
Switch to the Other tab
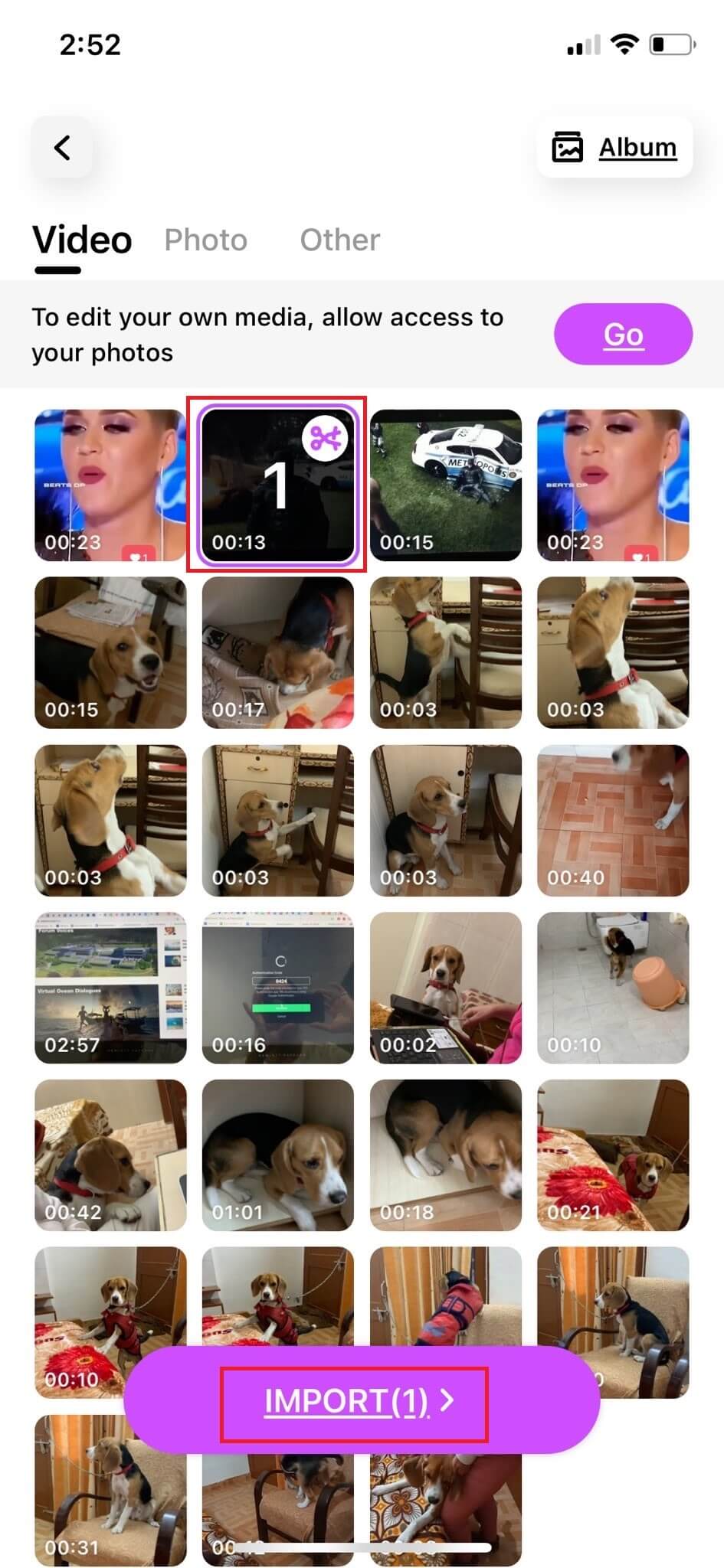(x=339, y=240)
